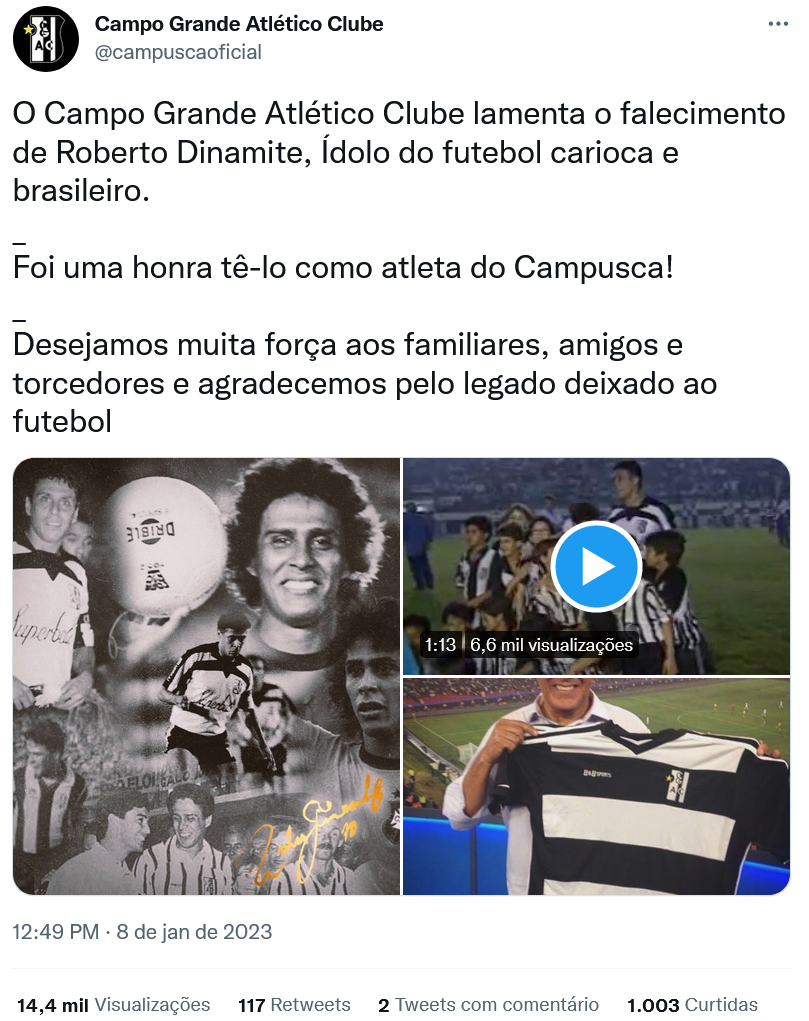Play the 1:13 video
Screen dimensions: 809x1021
[596, 567]
